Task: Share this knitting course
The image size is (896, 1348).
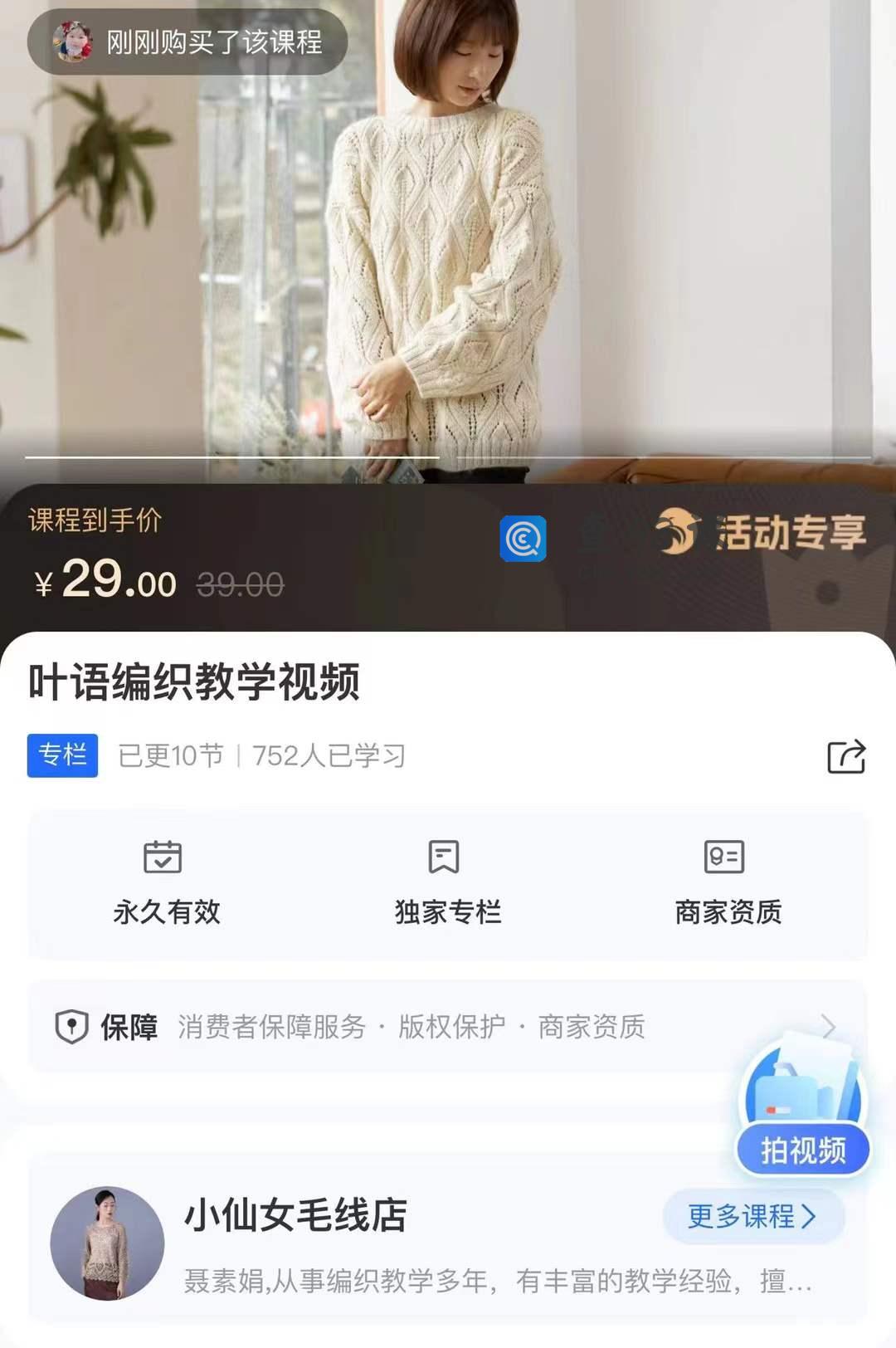Action: pyautogui.click(x=846, y=756)
